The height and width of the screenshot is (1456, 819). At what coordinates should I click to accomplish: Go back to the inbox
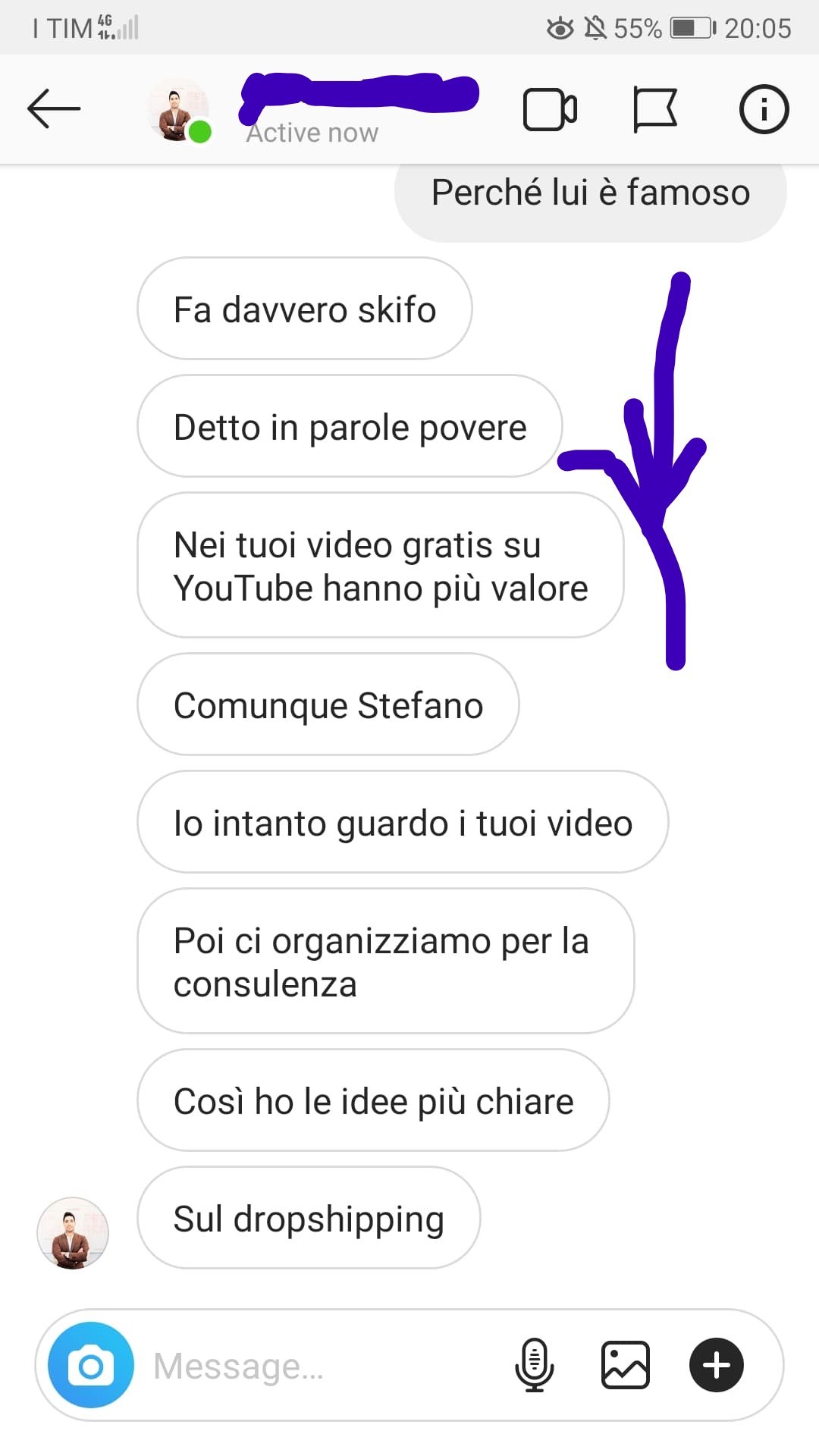click(x=54, y=109)
